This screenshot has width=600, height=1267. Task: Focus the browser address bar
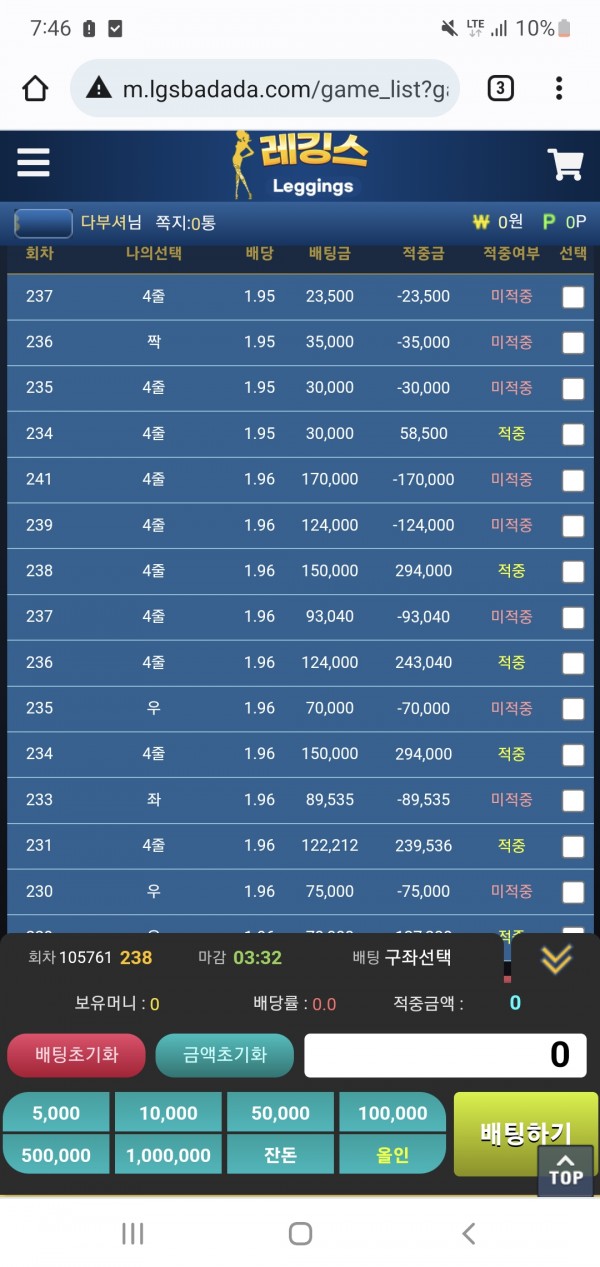[280, 89]
